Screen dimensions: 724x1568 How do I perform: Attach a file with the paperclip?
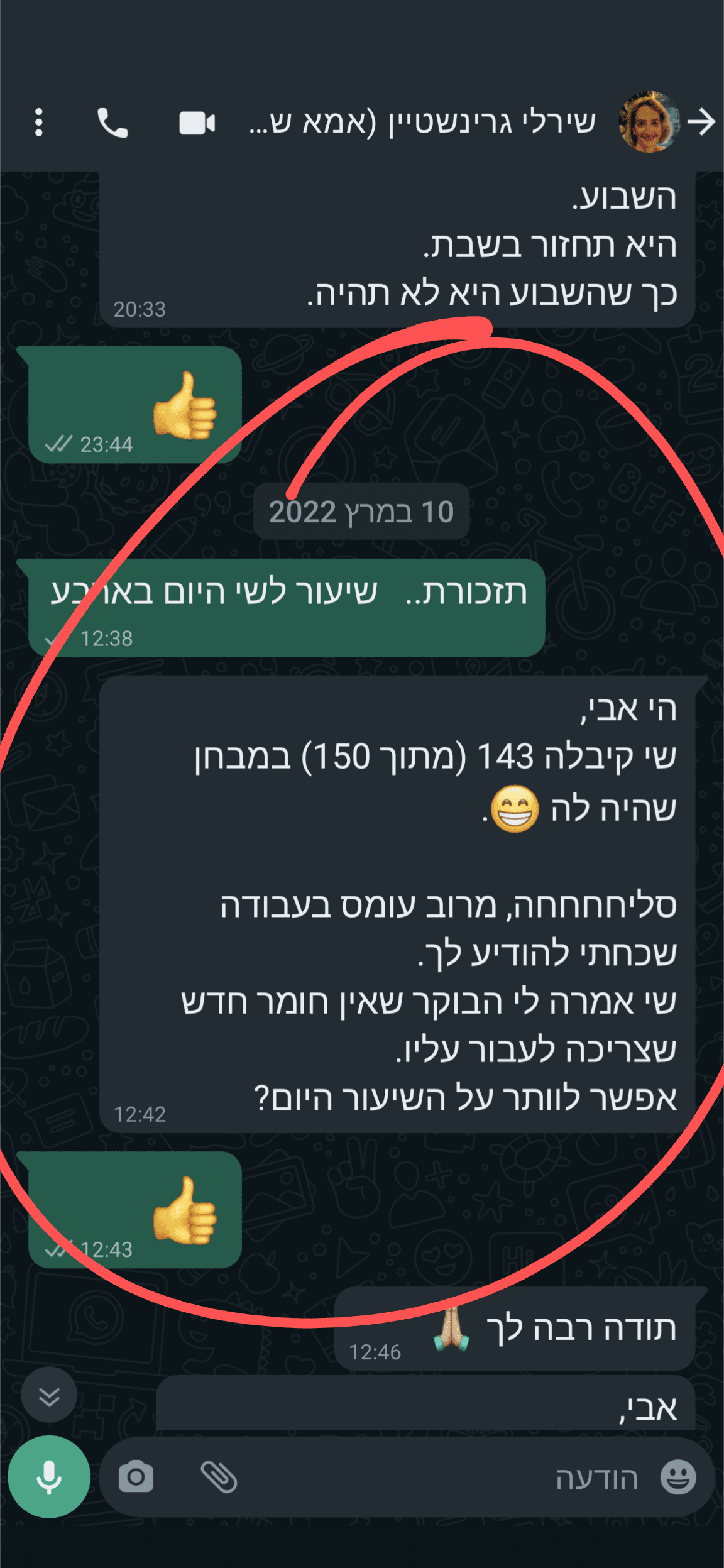(219, 1477)
